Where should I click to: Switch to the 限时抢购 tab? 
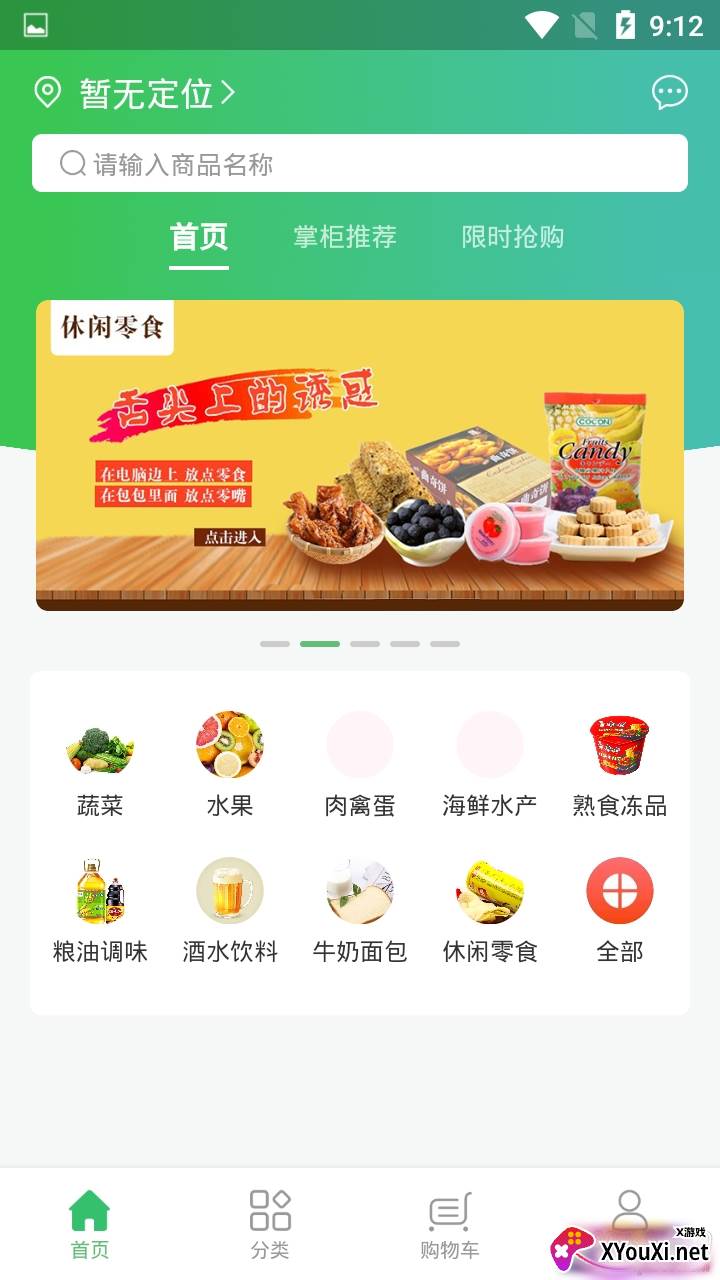point(512,237)
